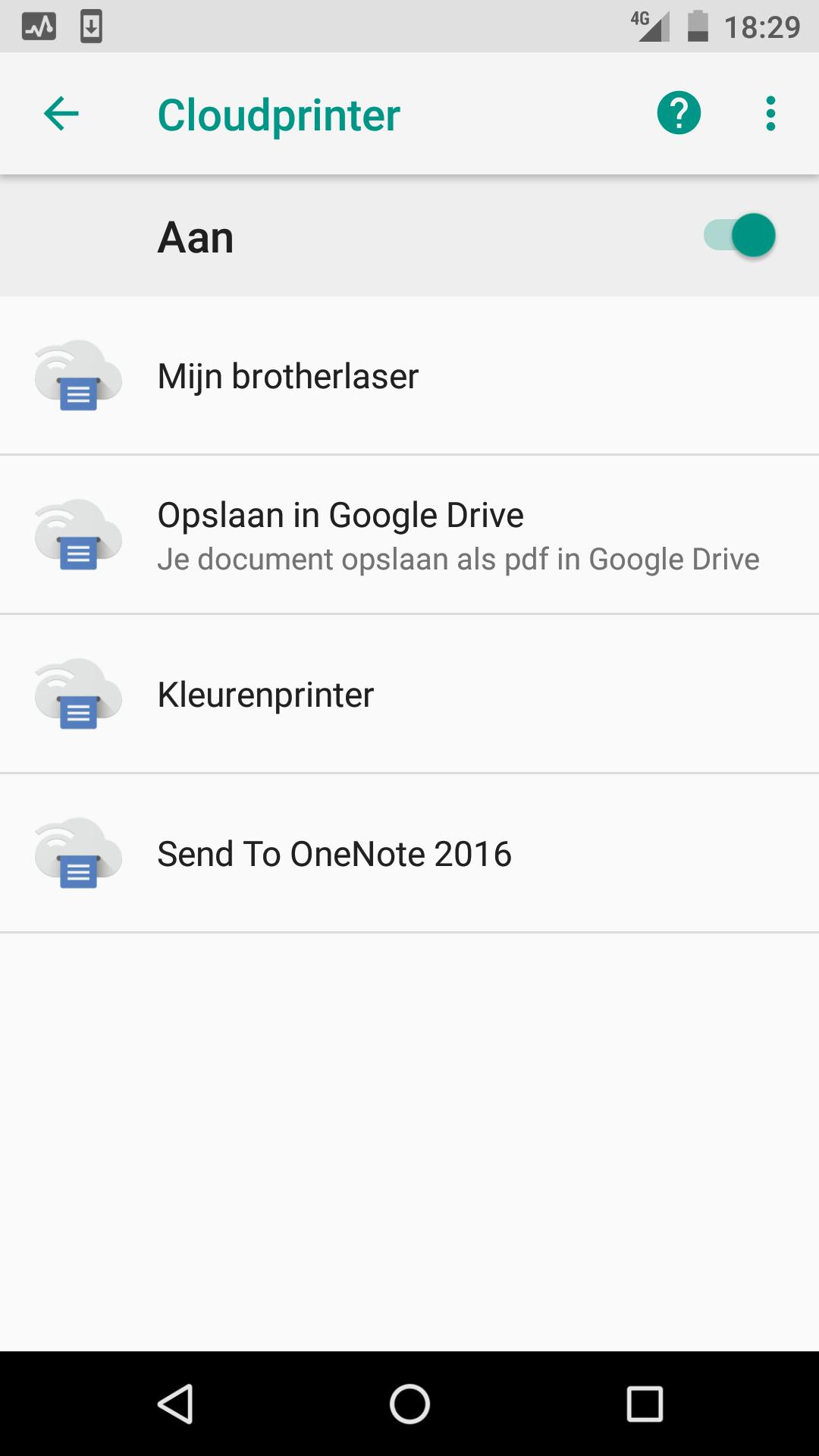Open the help question mark icon
819x1456 pixels.
tap(679, 114)
